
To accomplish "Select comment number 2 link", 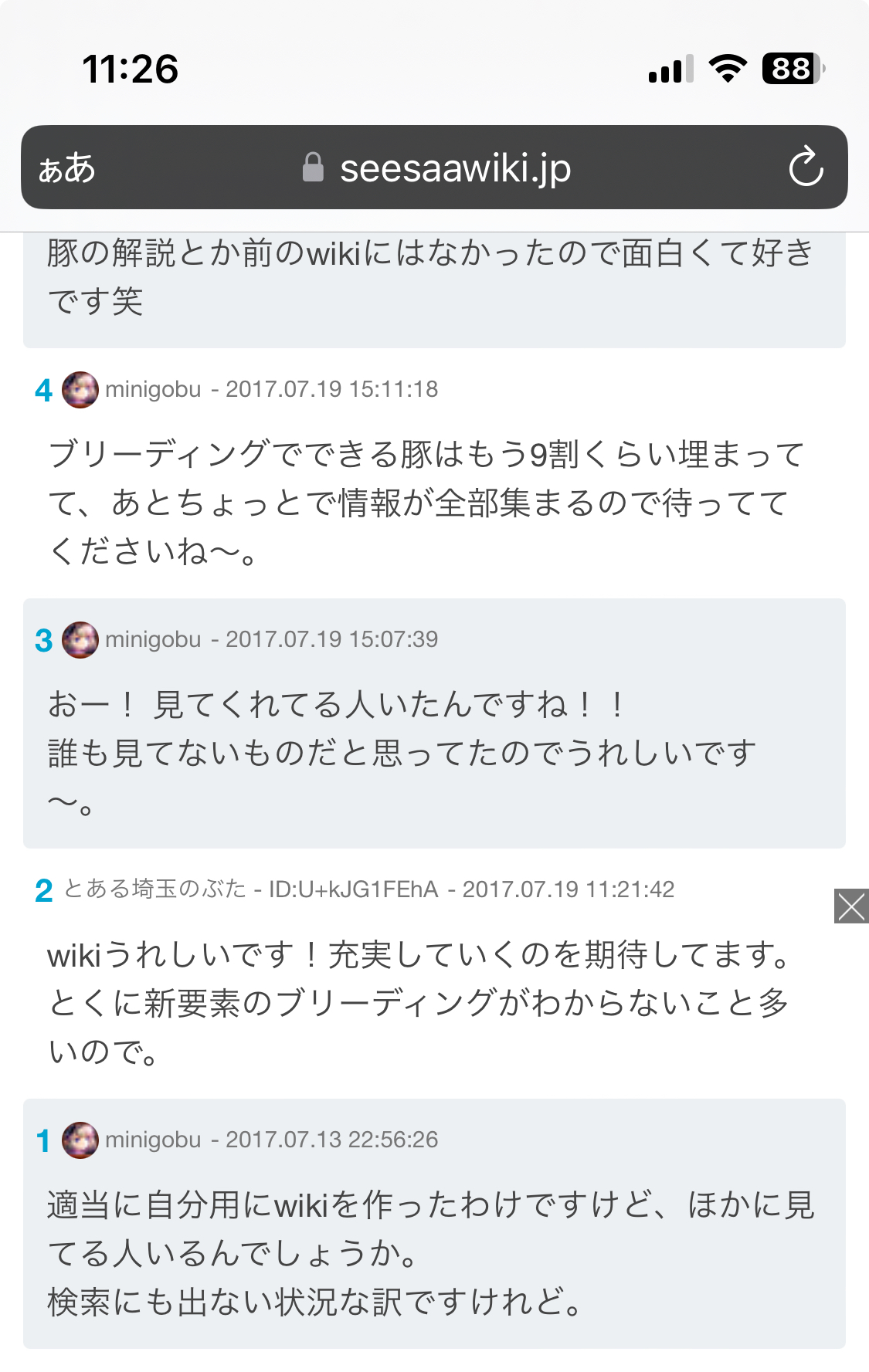I will 43,891.
